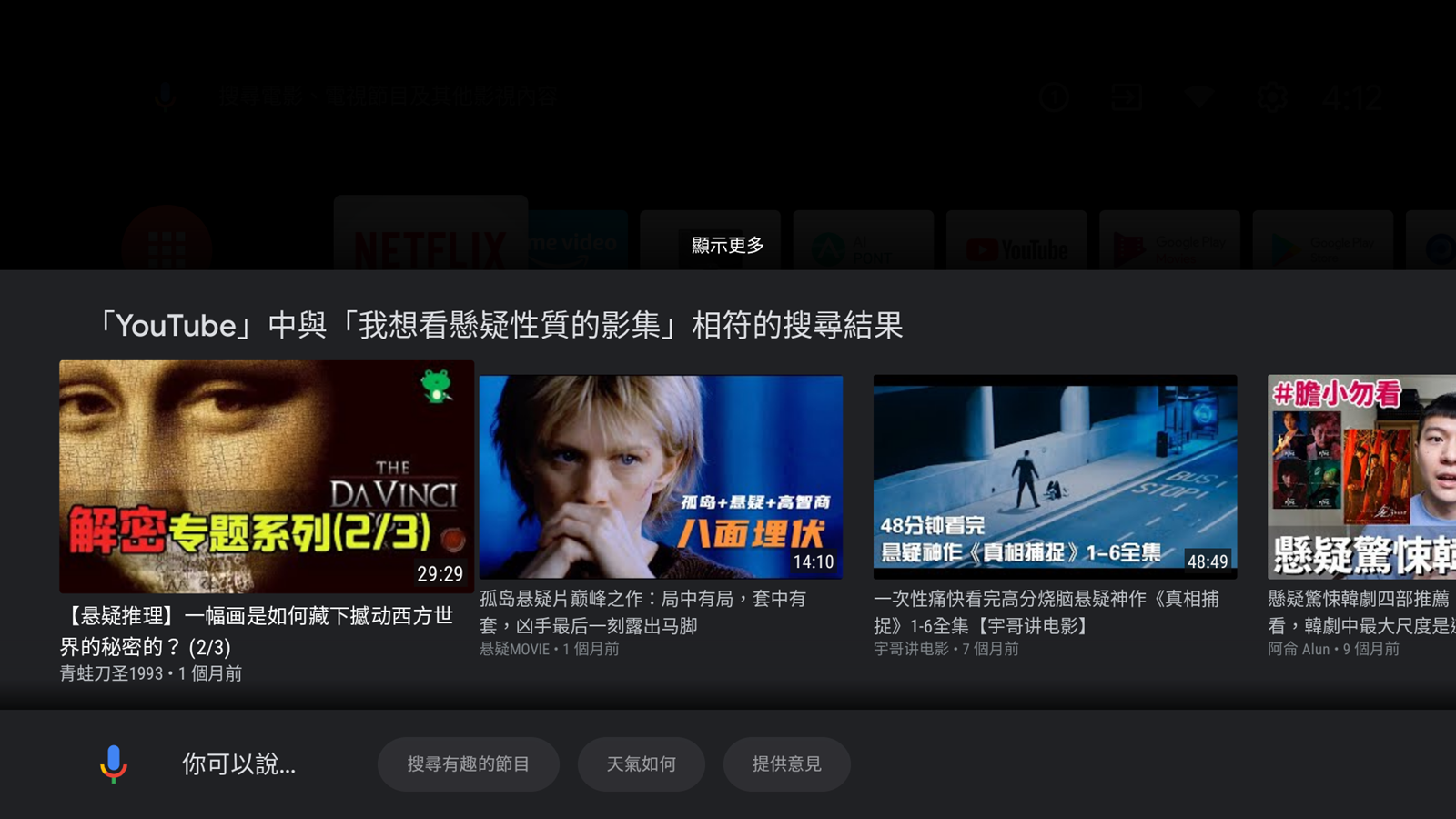Screen dimensions: 1456x819
Task: Open the 懸疑驚悚韓劇四部推薦 video
Action: [1361, 477]
